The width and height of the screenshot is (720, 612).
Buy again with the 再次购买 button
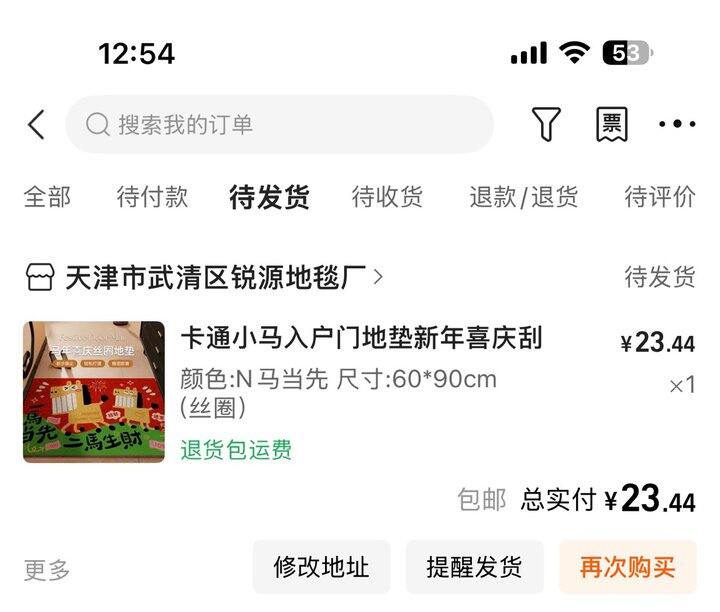click(628, 568)
